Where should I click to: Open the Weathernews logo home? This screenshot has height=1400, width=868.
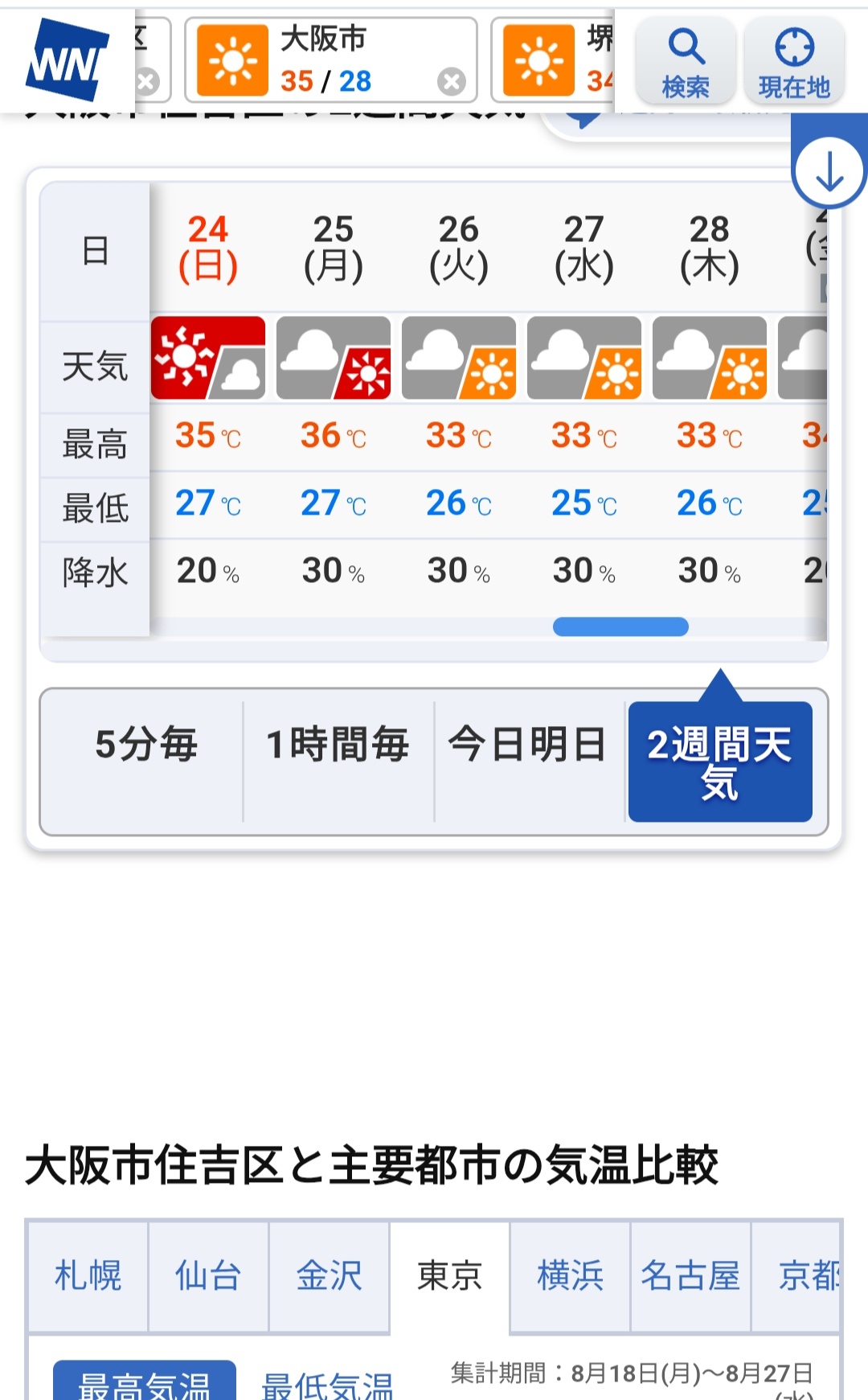click(68, 60)
